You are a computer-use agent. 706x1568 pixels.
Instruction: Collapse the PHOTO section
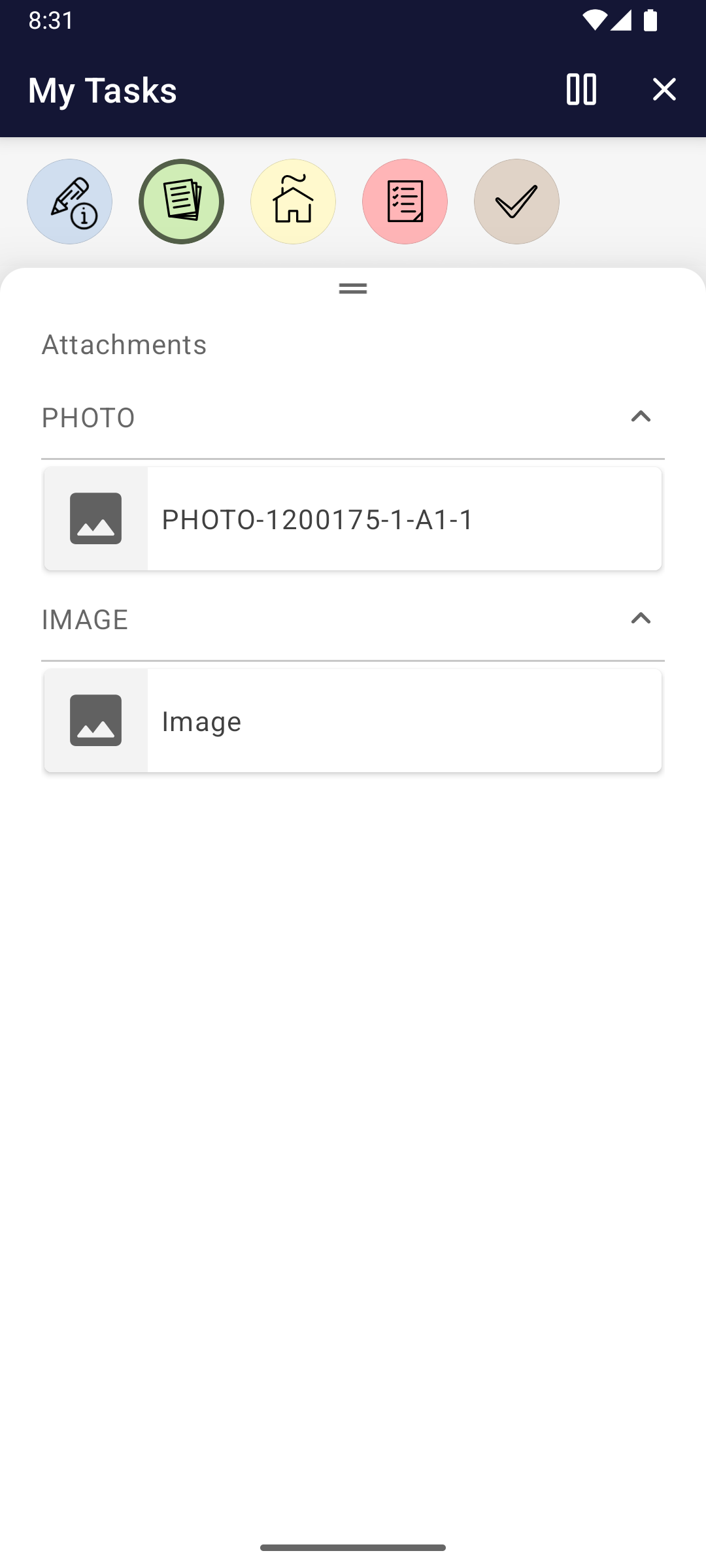coord(641,417)
